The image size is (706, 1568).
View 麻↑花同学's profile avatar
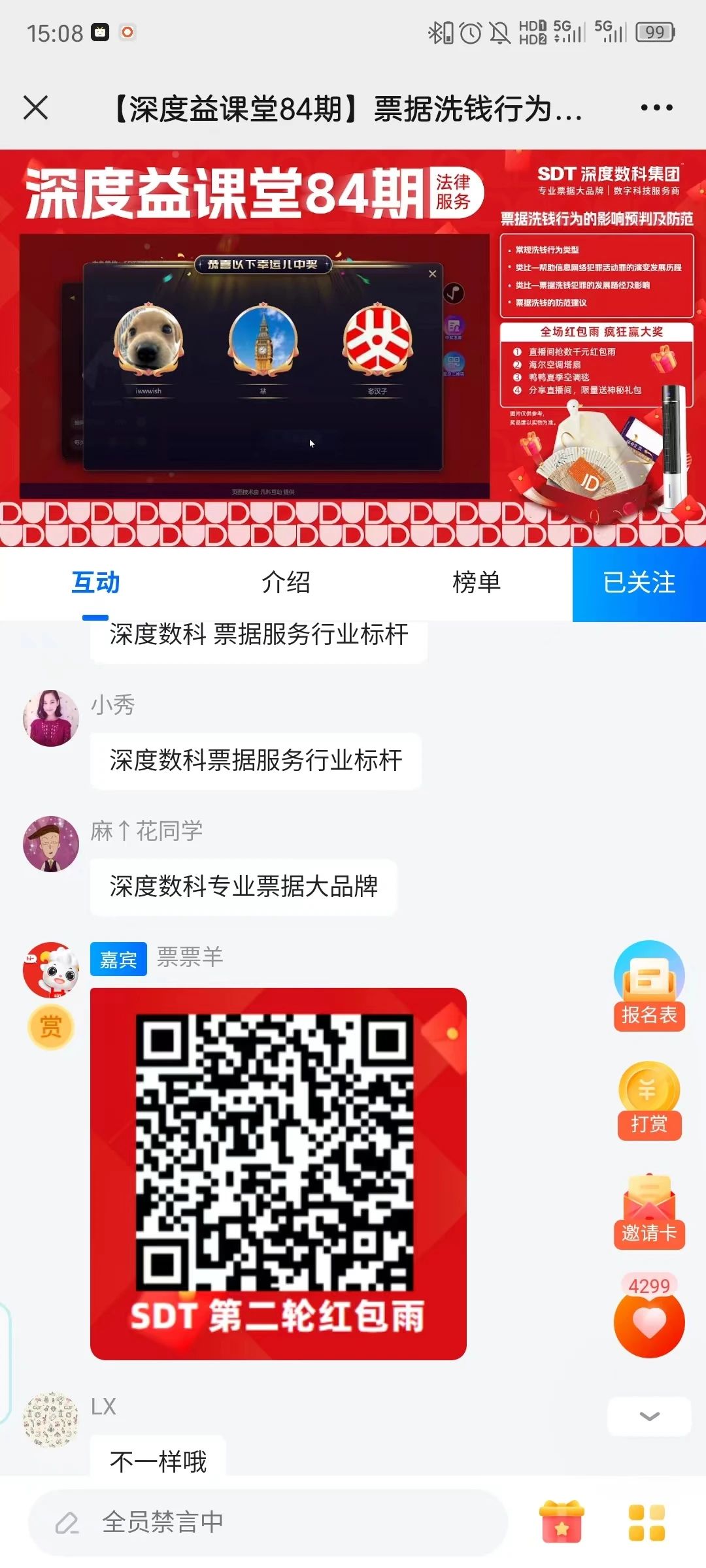[51, 843]
